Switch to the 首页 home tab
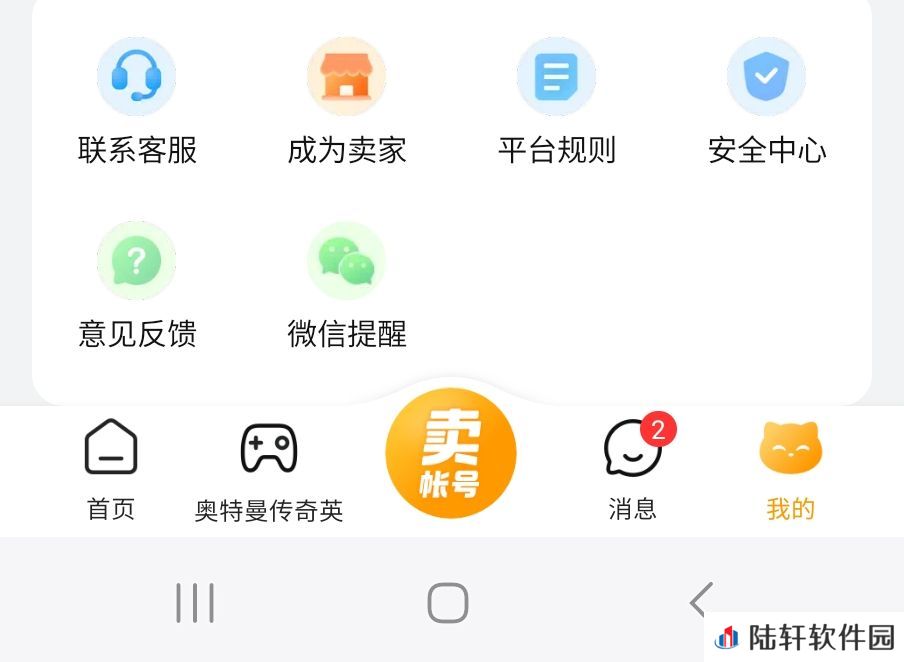The height and width of the screenshot is (662, 904). tap(111, 470)
